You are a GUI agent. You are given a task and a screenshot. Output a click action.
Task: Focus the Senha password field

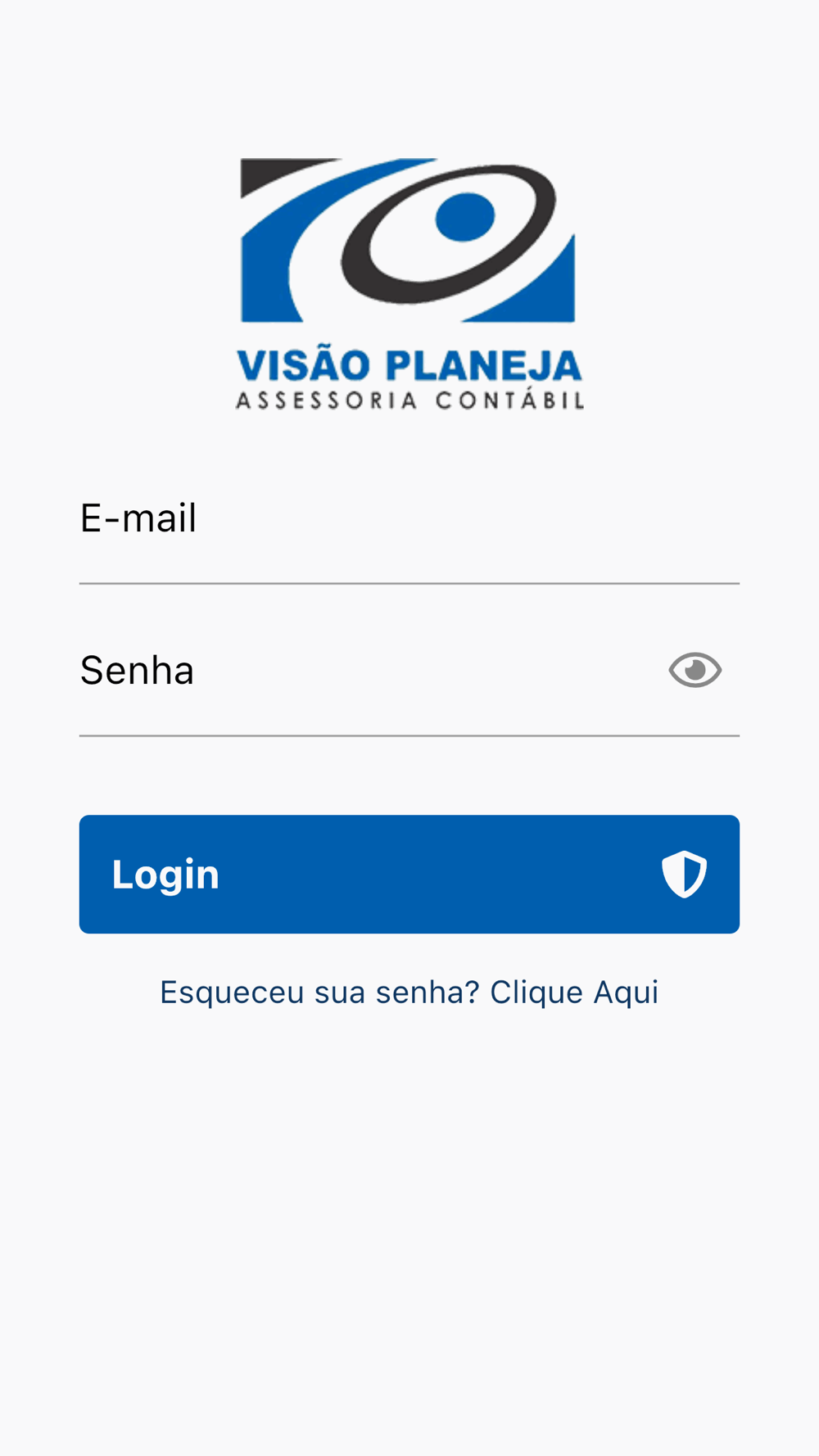tap(369, 671)
